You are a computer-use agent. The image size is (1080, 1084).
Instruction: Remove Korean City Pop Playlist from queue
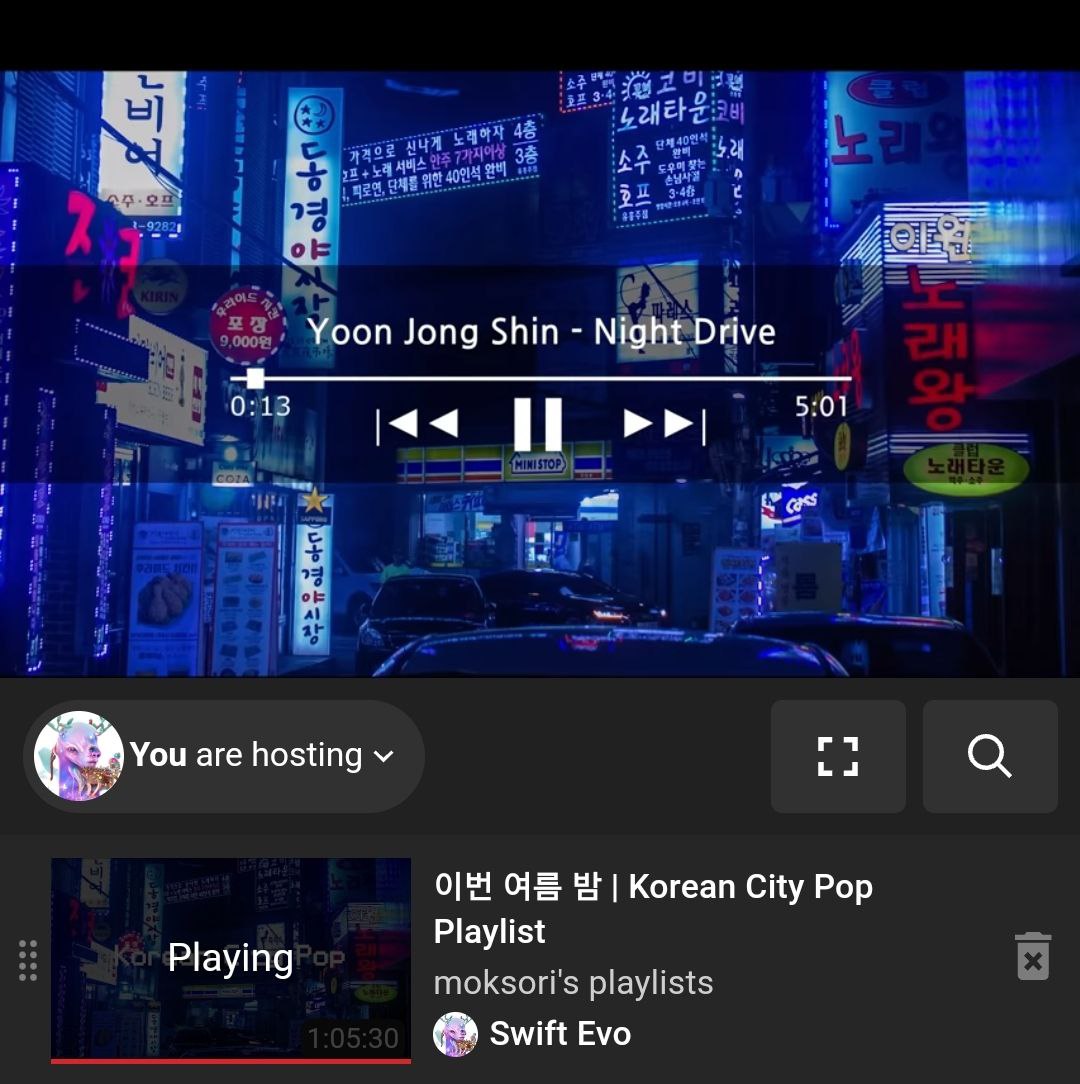pyautogui.click(x=1032, y=957)
